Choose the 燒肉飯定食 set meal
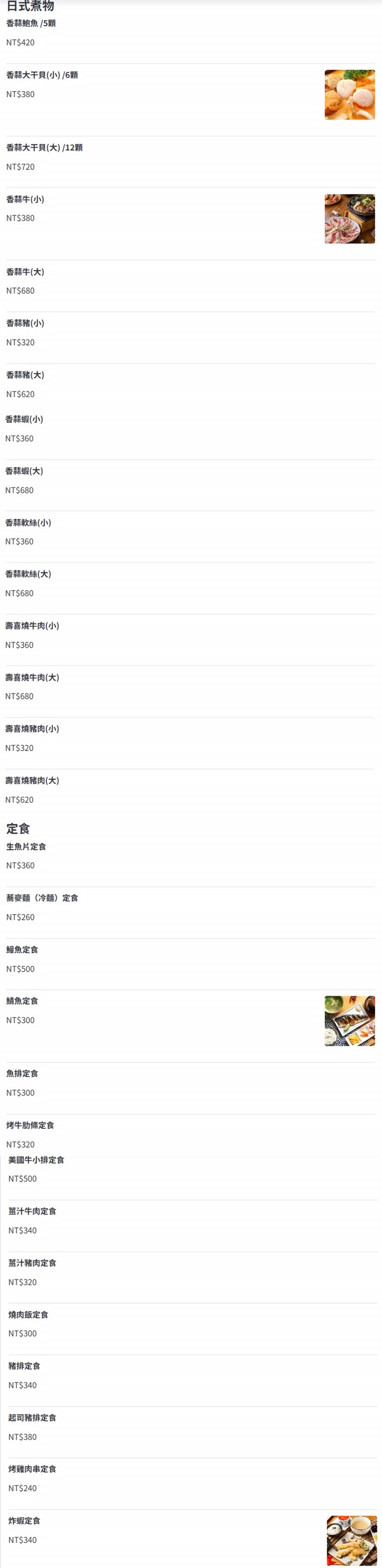382x1568 pixels. tap(28, 1315)
